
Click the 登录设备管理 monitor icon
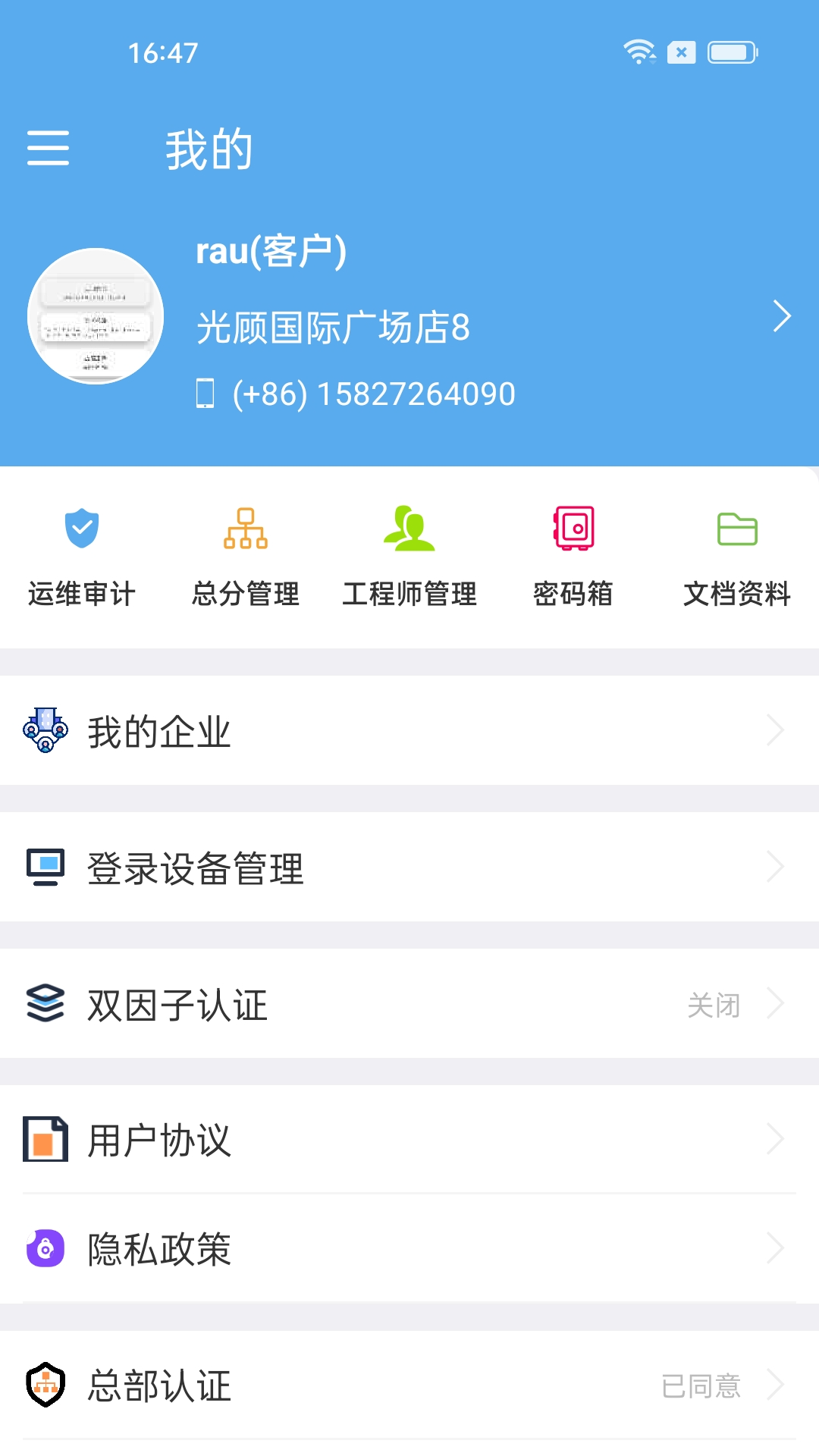(45, 868)
